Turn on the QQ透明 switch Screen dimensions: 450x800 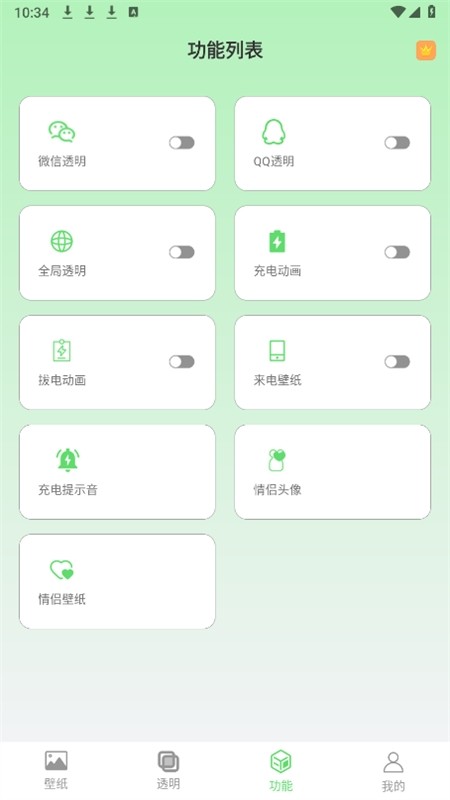click(397, 143)
